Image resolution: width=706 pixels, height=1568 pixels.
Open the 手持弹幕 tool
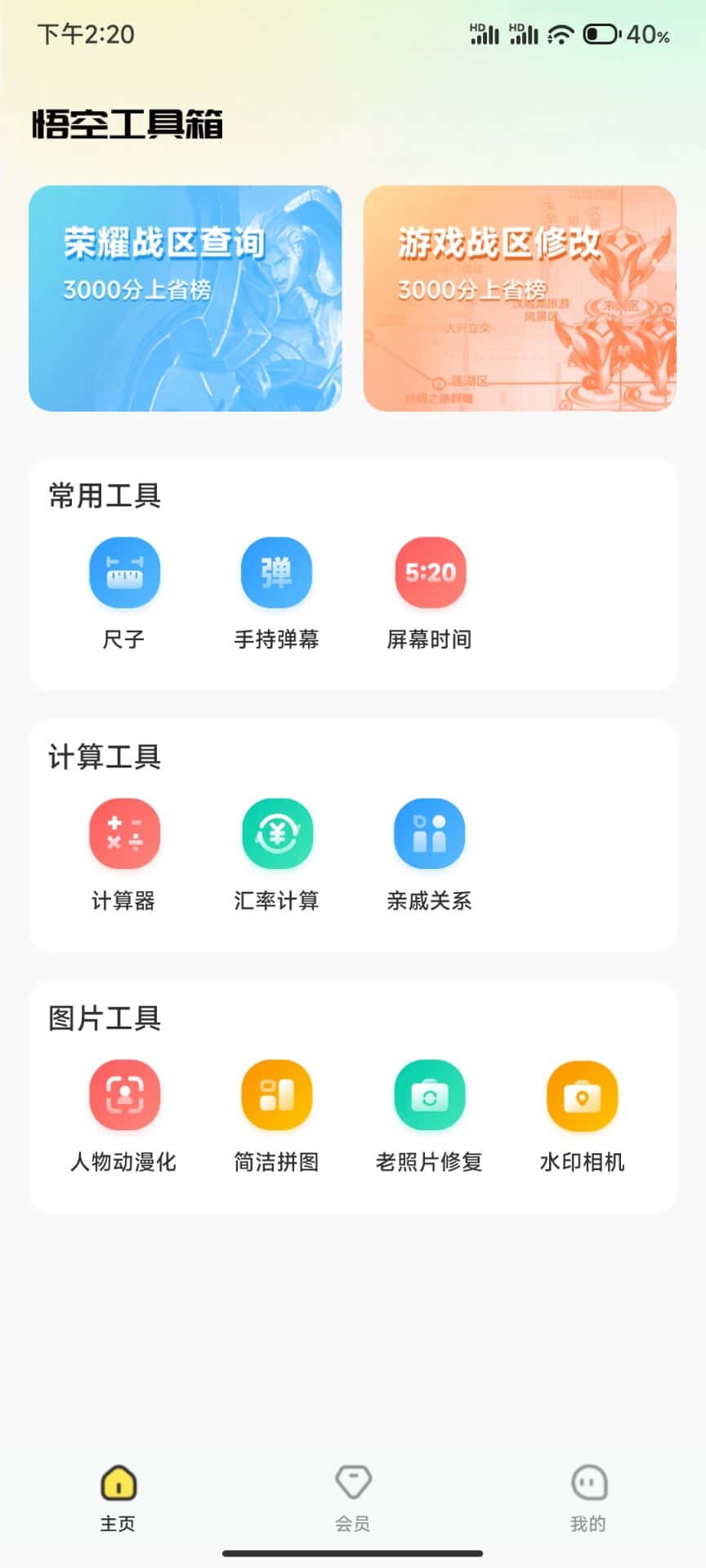276,572
